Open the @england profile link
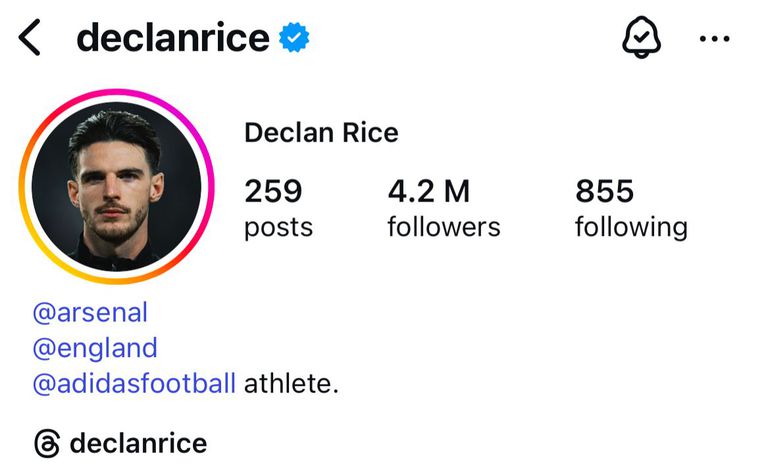This screenshot has height=471, width=770. (x=95, y=348)
